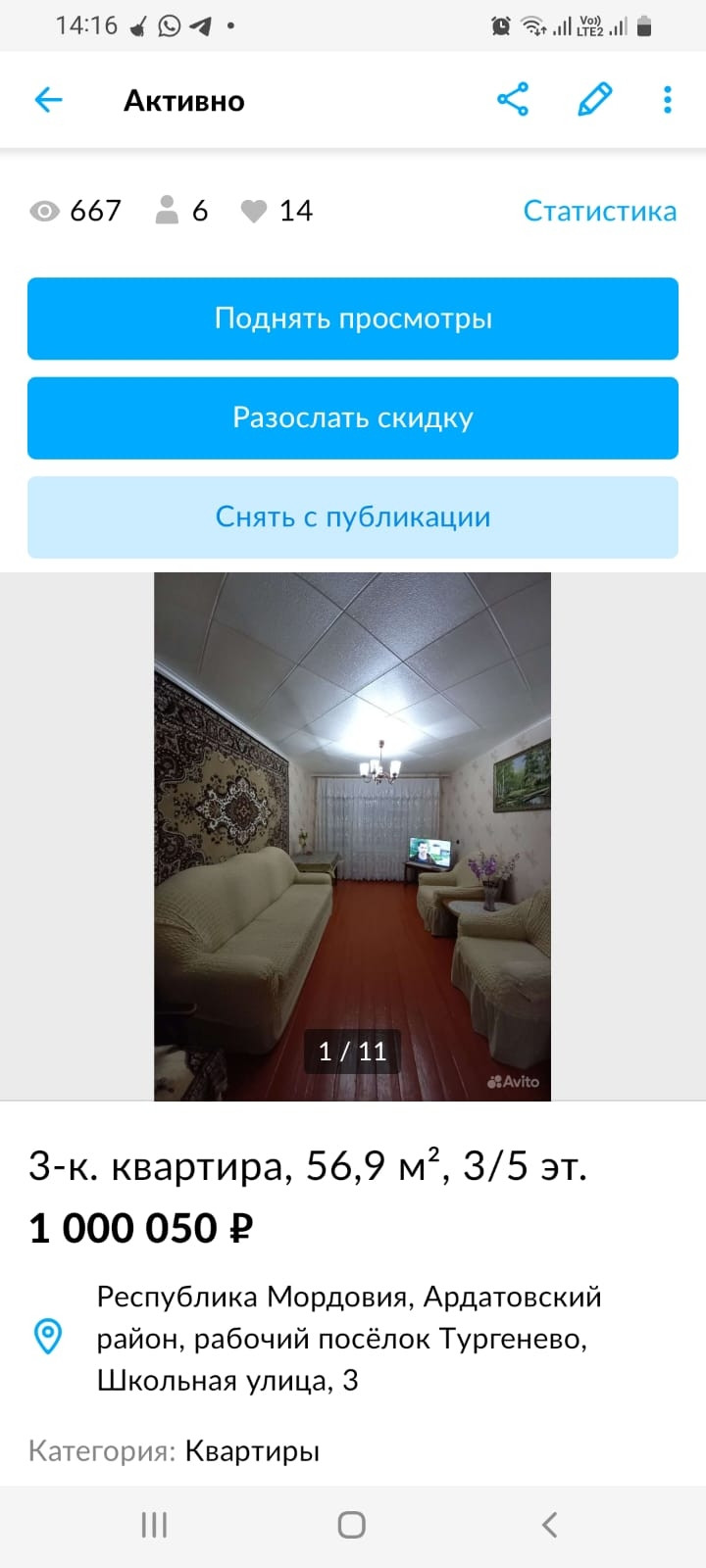Tap the system home button
This screenshot has width=706, height=1568.
(352, 1525)
